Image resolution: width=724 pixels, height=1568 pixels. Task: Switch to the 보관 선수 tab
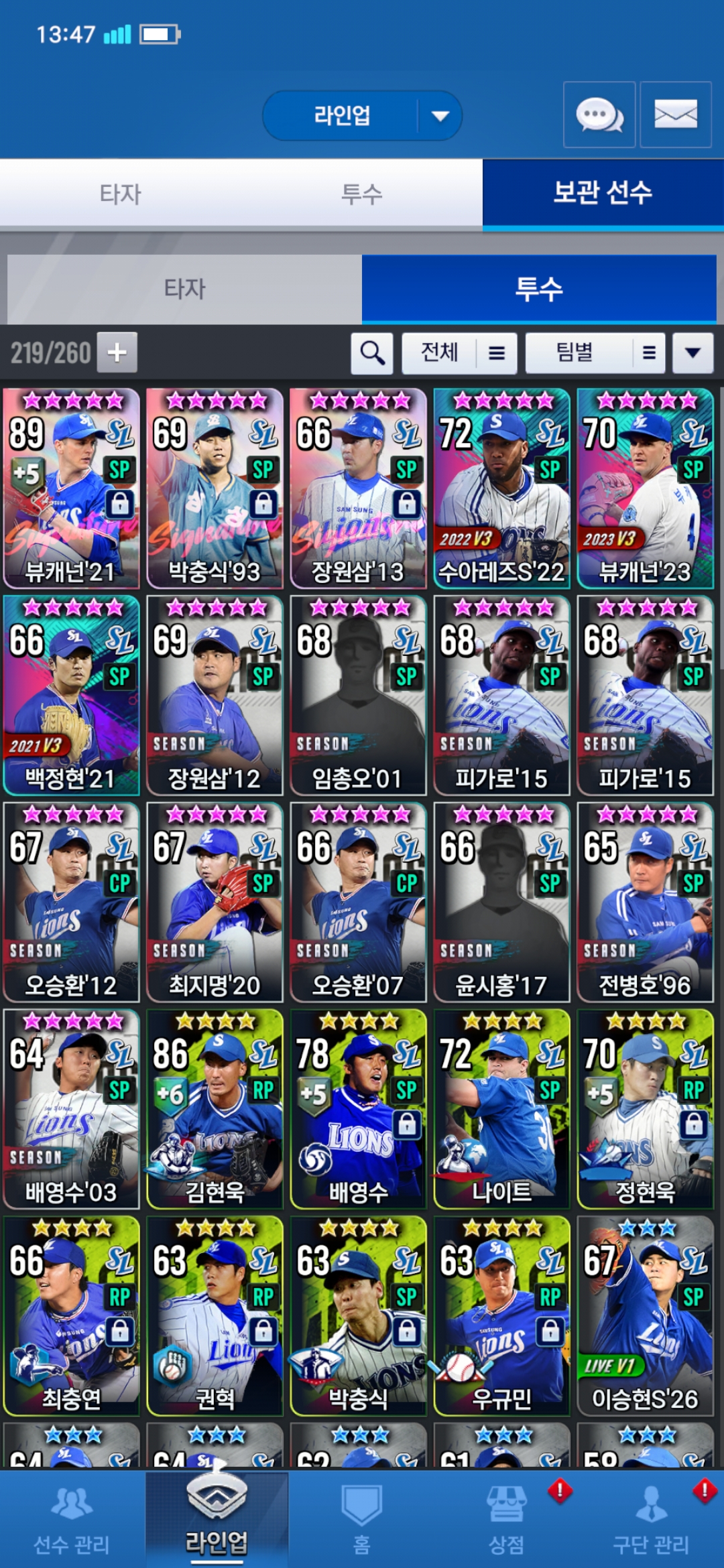[x=603, y=194]
